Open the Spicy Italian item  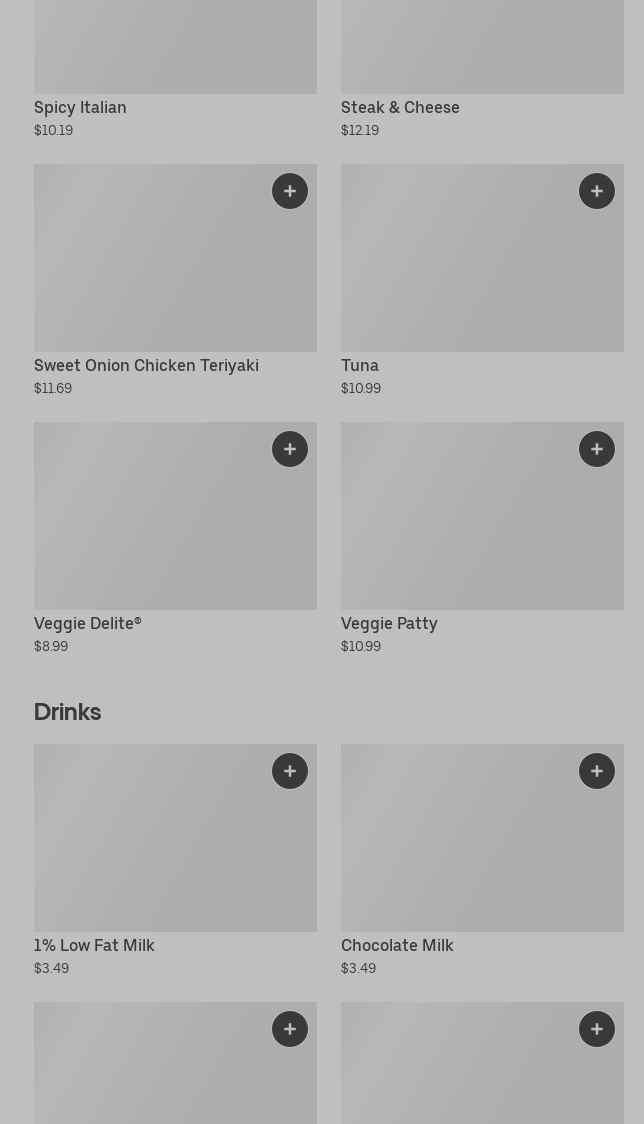(x=80, y=107)
